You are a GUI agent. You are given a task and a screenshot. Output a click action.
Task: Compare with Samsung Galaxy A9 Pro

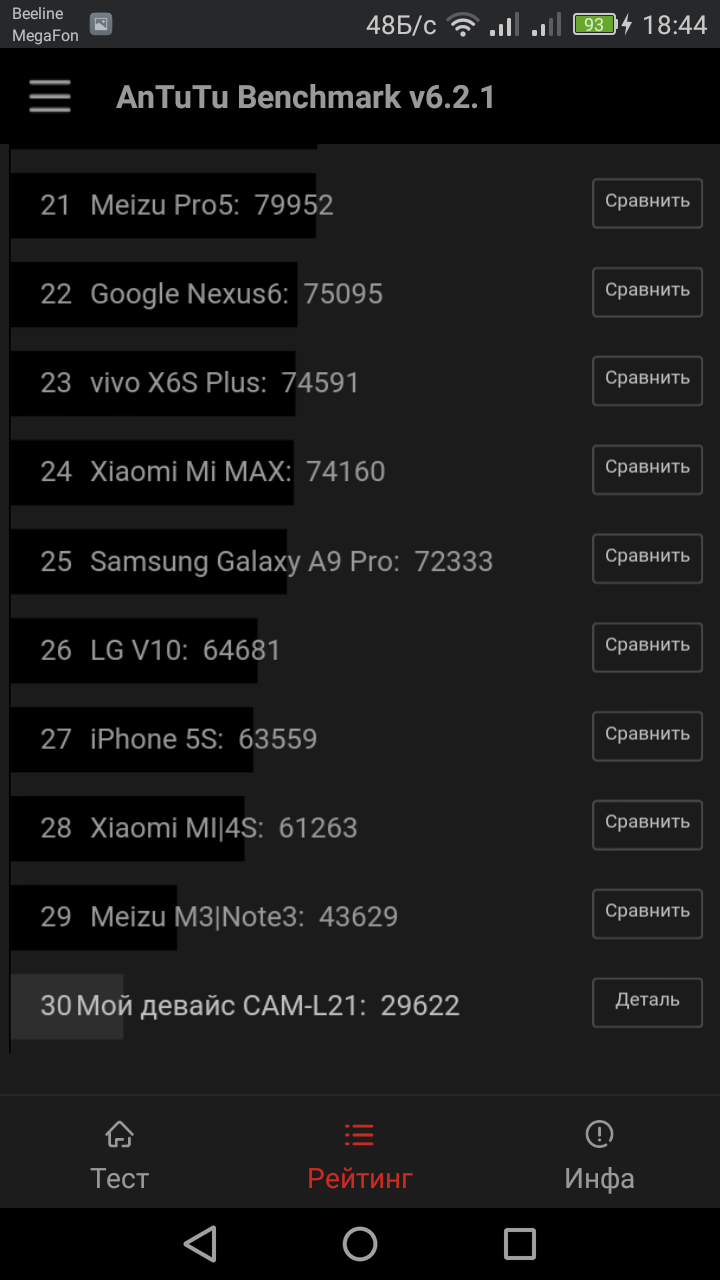tap(647, 558)
